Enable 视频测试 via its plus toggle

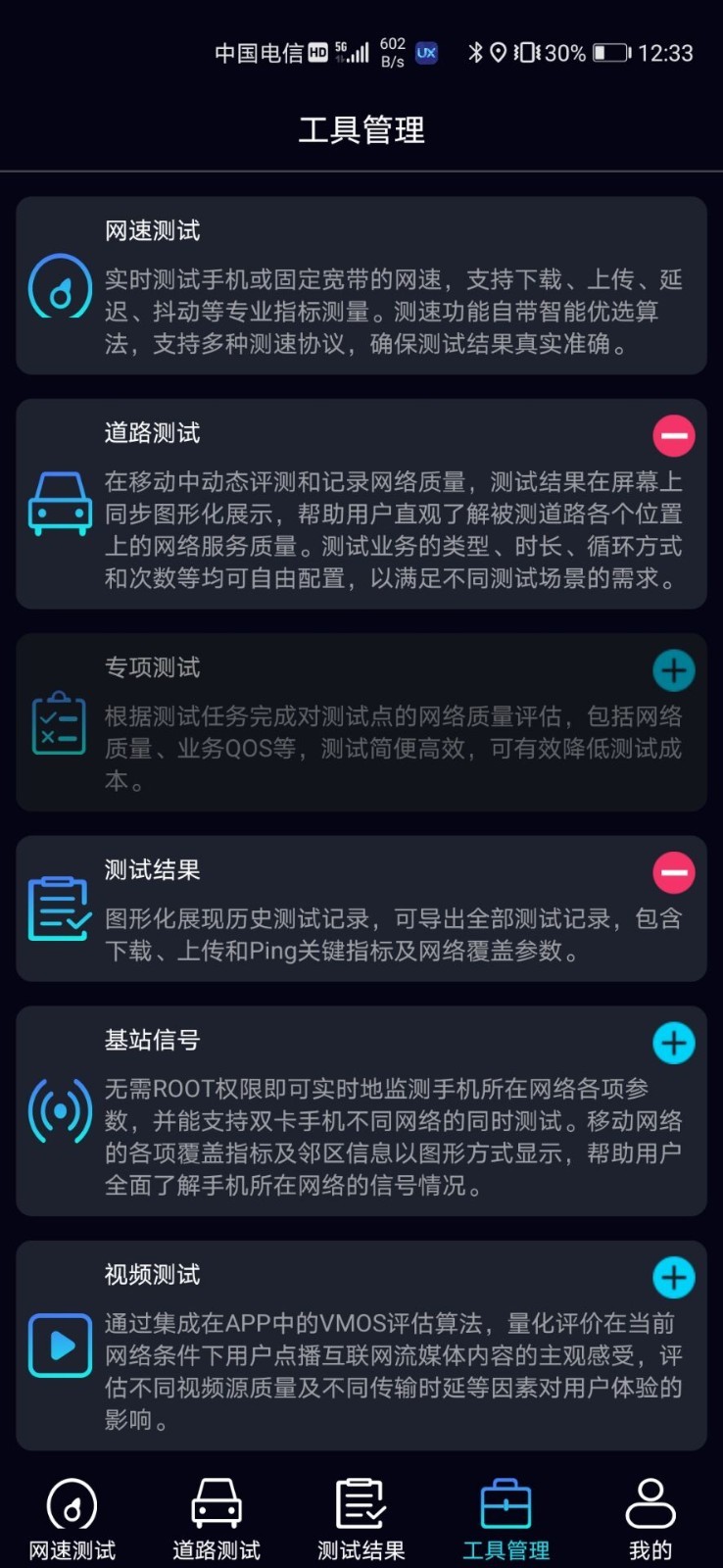tap(673, 1278)
